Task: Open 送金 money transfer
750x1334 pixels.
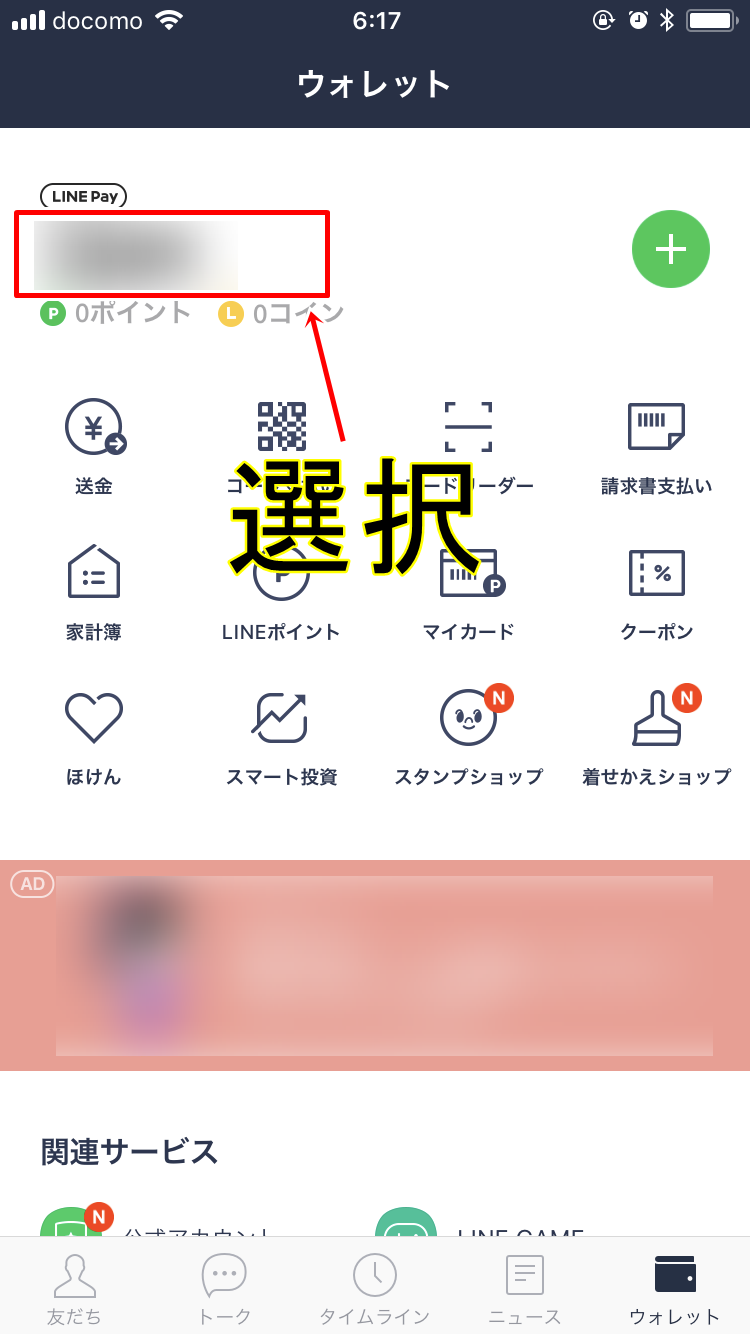Action: coord(94,447)
